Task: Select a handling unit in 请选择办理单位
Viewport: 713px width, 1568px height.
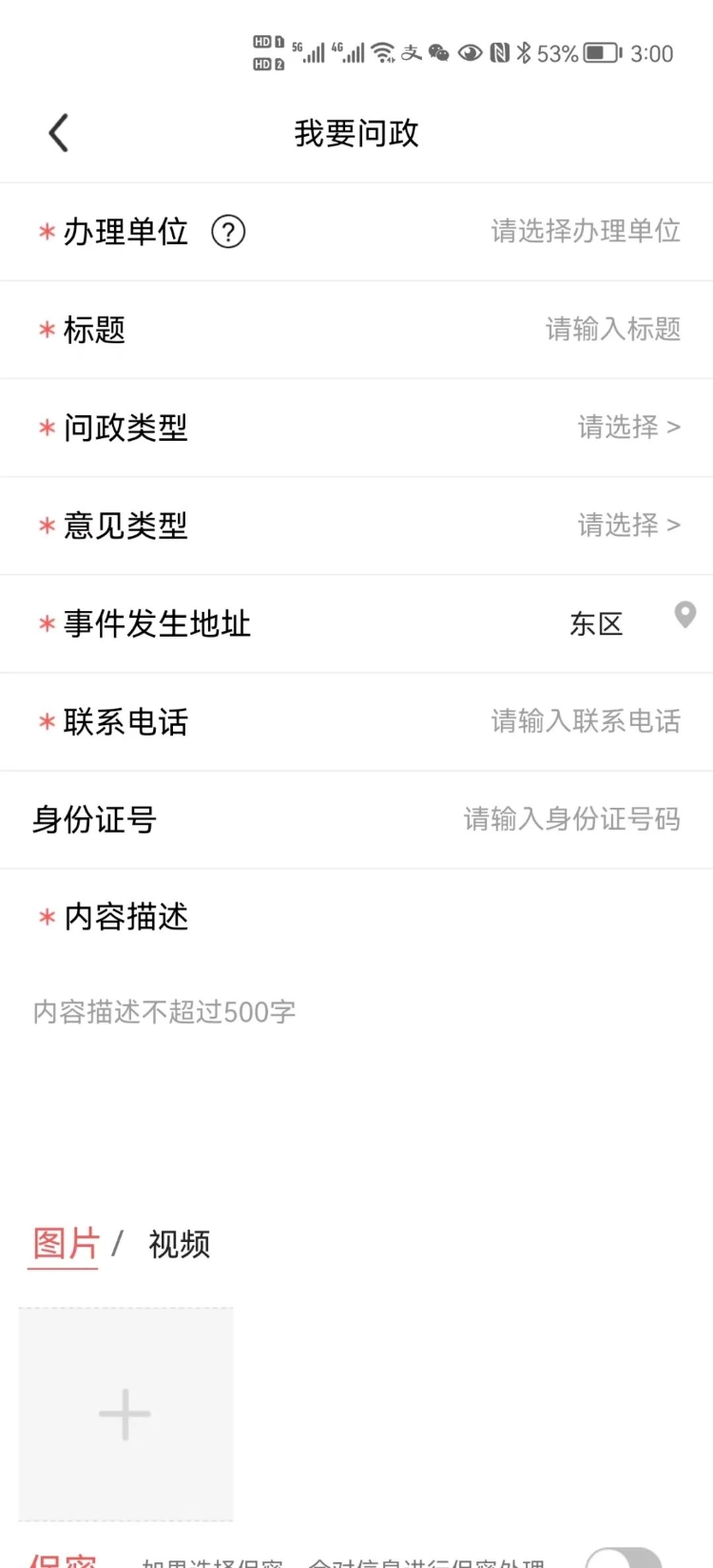Action: point(586,231)
